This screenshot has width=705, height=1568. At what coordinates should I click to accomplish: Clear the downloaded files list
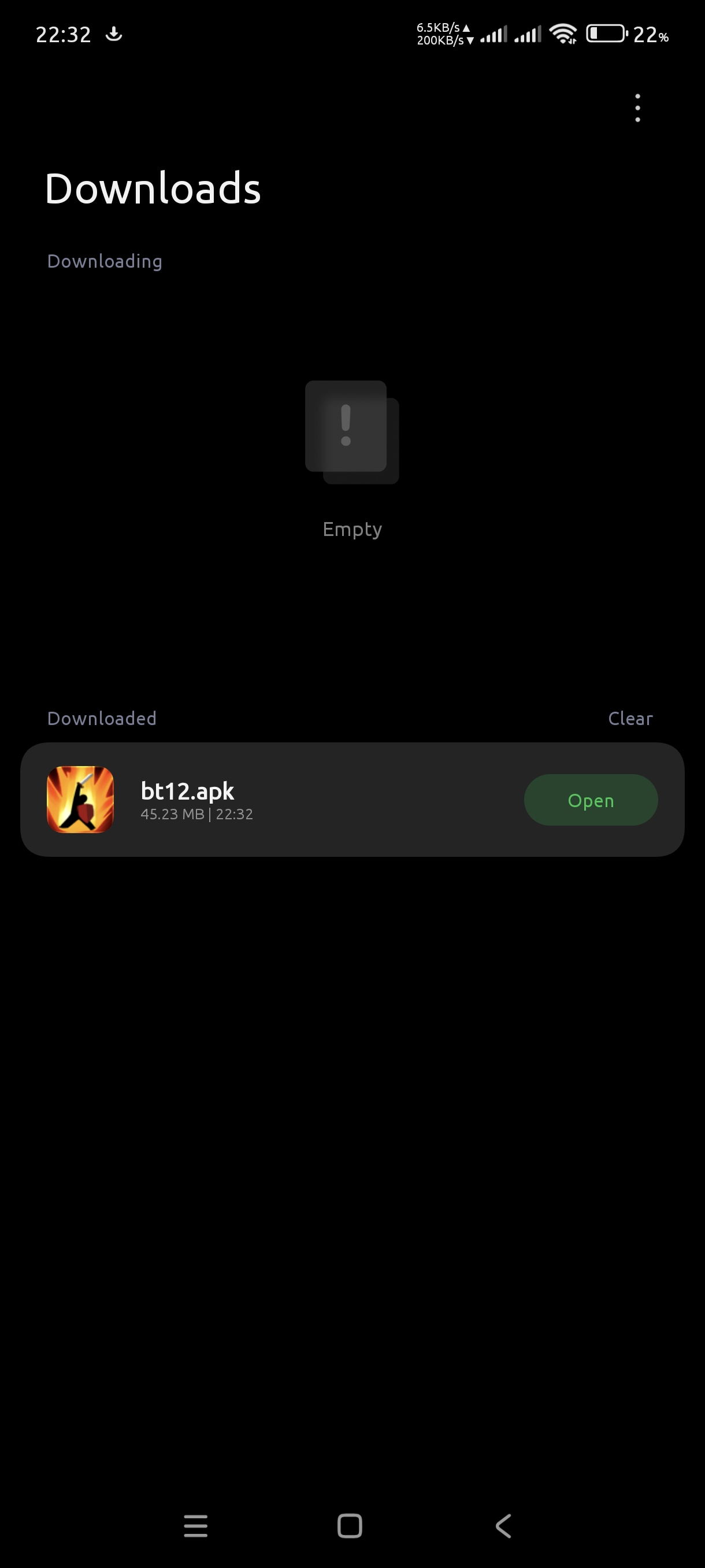click(x=629, y=718)
